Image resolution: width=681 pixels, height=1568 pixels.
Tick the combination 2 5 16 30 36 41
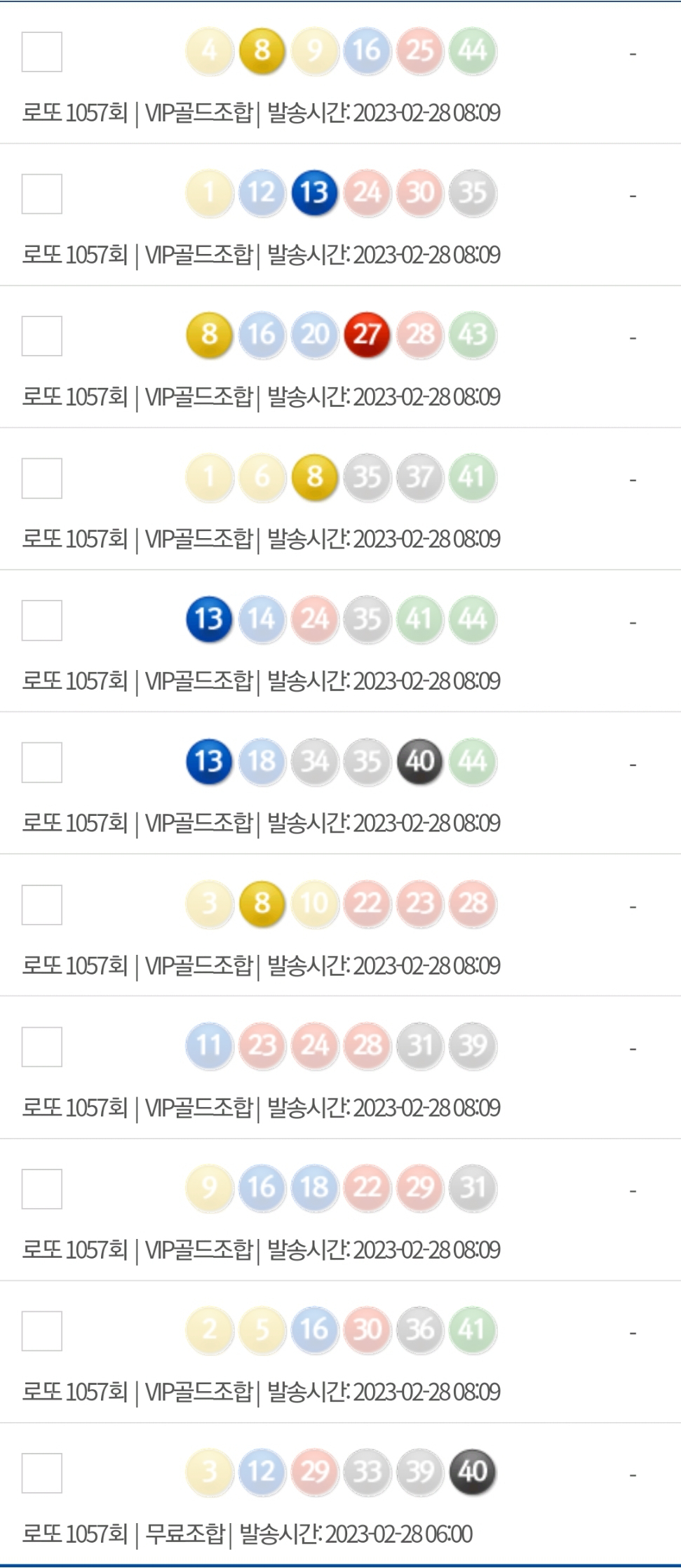[42, 1331]
